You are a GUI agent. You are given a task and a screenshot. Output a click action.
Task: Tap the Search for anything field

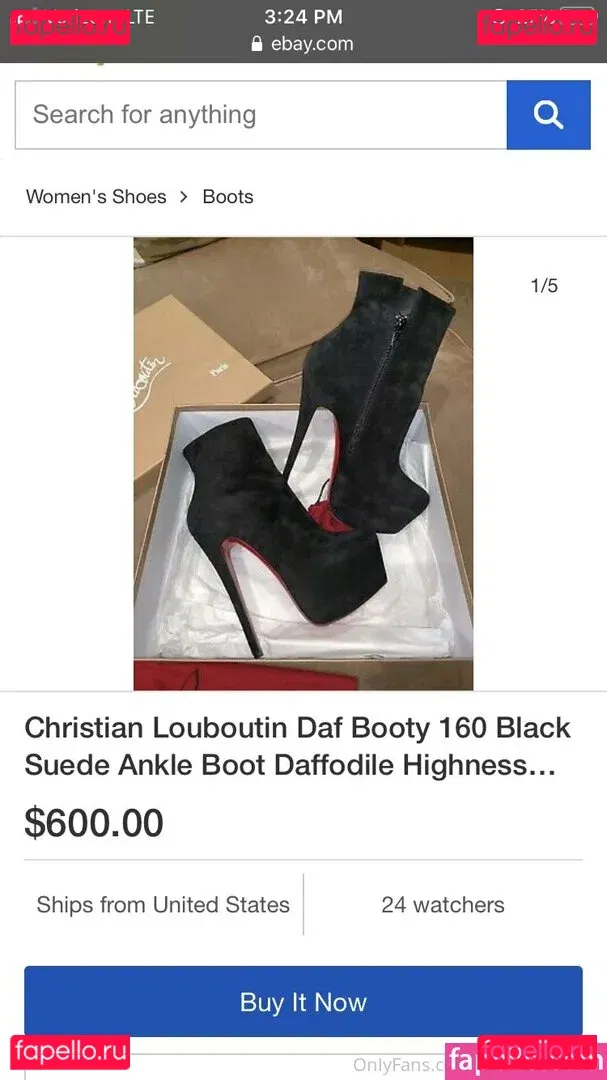click(x=260, y=115)
